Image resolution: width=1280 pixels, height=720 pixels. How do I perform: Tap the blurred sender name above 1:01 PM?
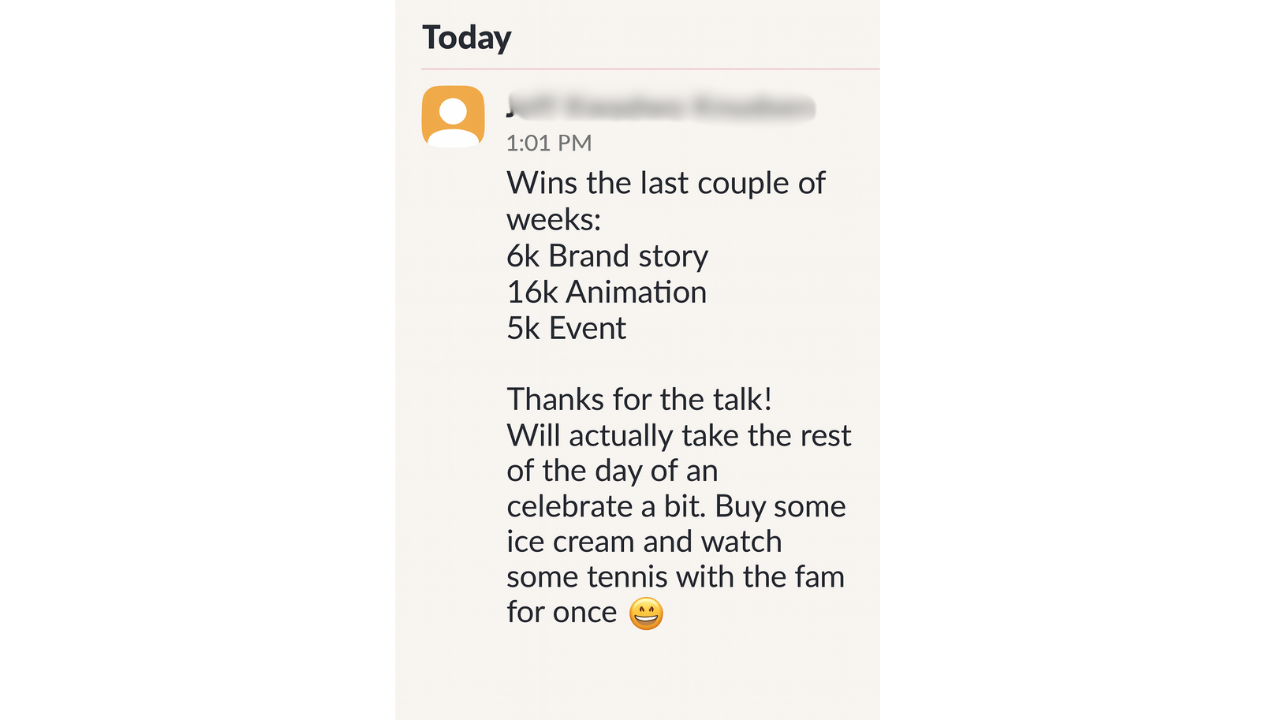(x=660, y=106)
